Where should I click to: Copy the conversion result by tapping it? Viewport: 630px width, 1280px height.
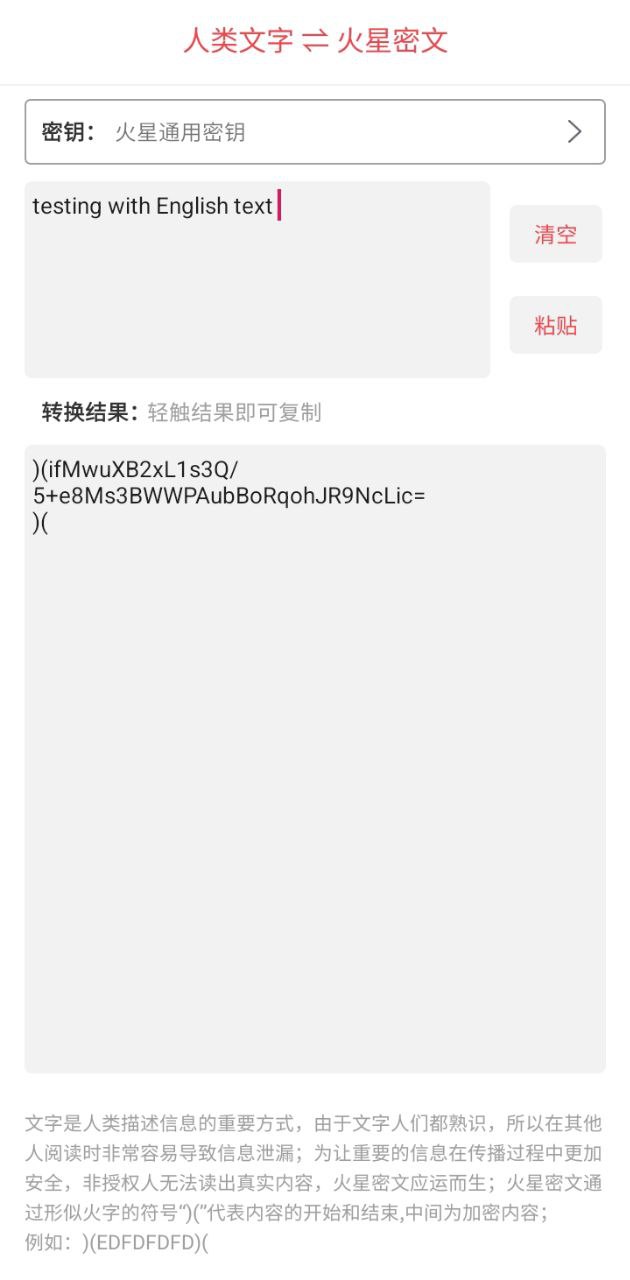click(x=315, y=759)
